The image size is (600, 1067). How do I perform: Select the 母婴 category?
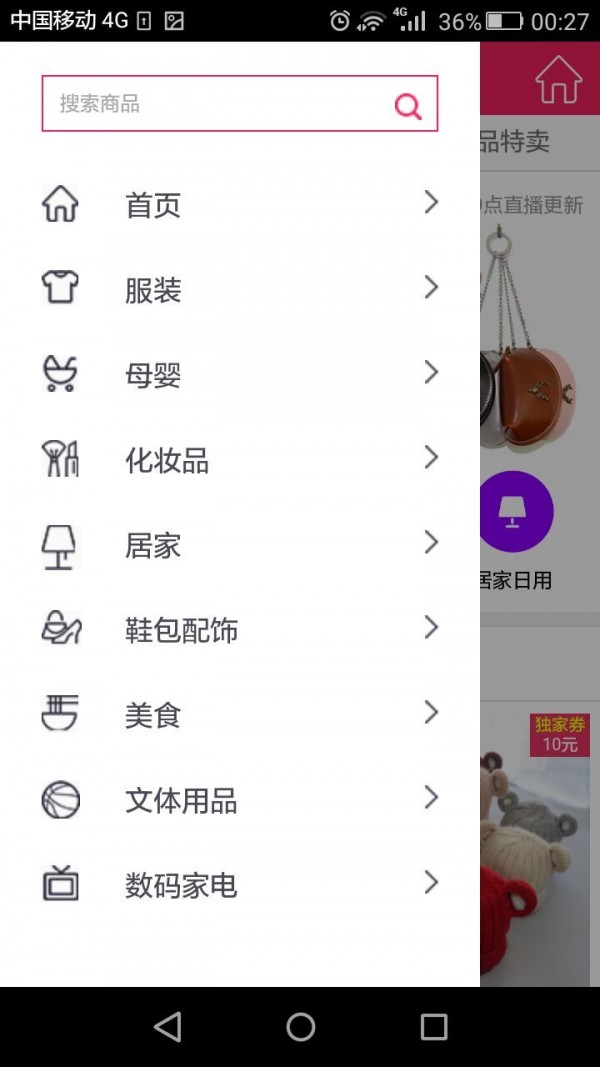(240, 375)
